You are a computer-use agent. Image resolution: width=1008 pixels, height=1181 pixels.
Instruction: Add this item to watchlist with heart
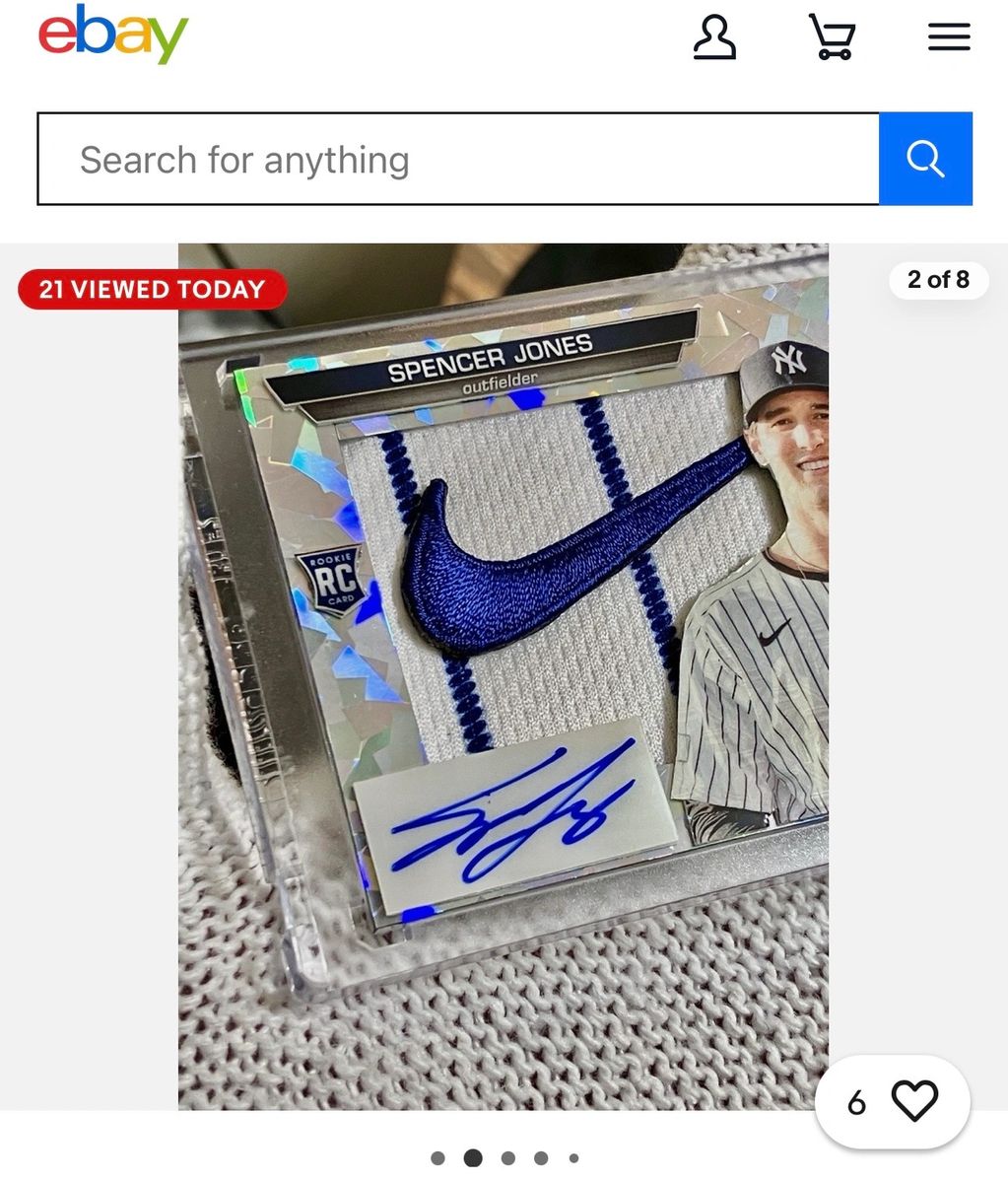913,1100
